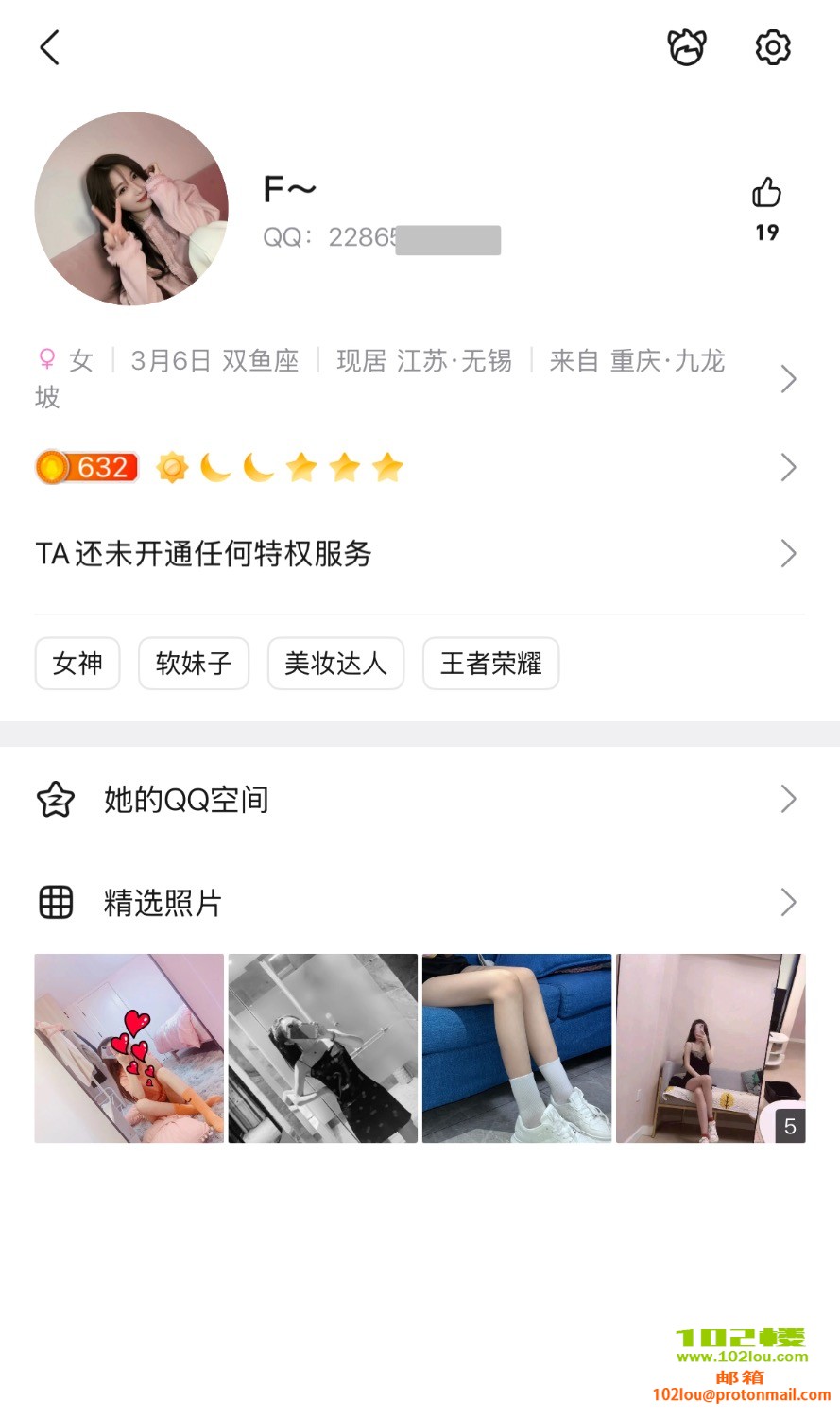840x1418 pixels.
Task: Open the personal info row with 双鱼座
Action: pyautogui.click(x=416, y=378)
